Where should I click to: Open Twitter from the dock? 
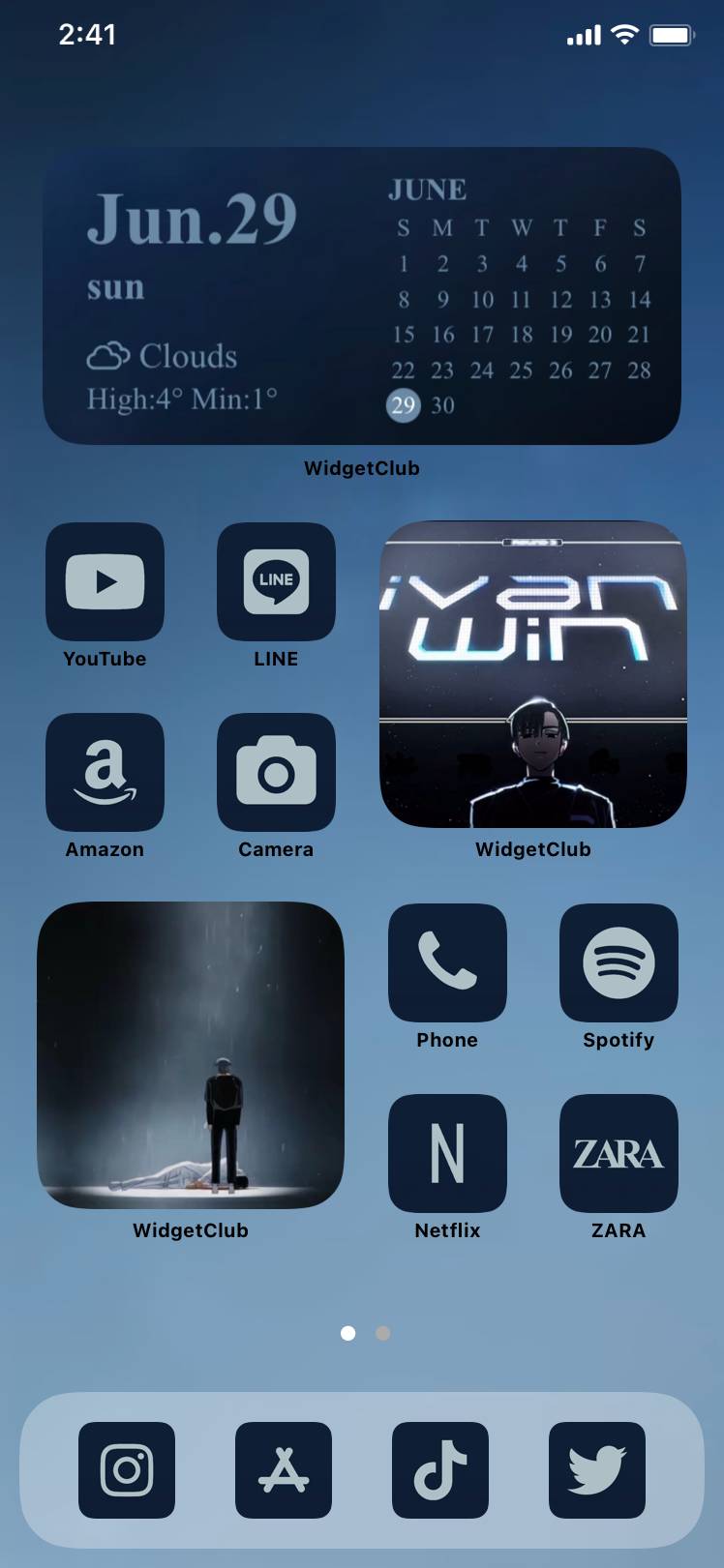pos(597,1469)
